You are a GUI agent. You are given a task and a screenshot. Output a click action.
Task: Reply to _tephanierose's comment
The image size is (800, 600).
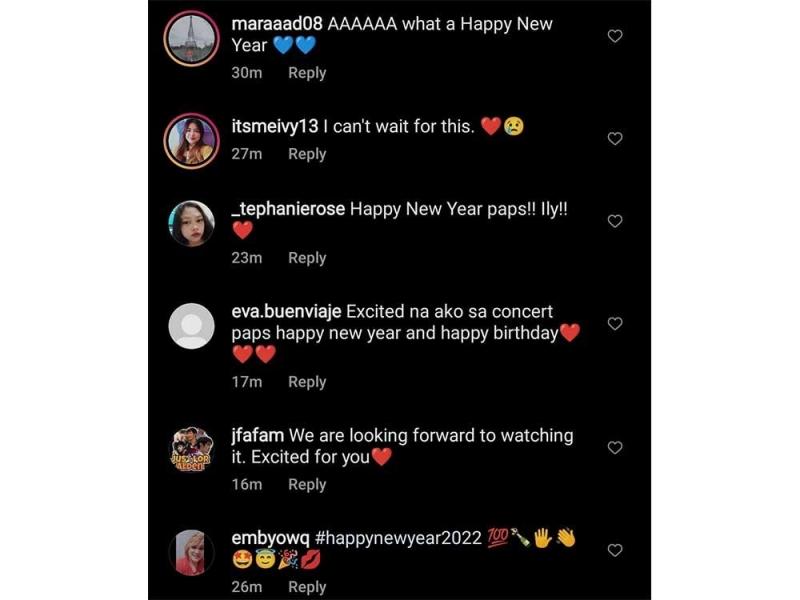pos(307,258)
